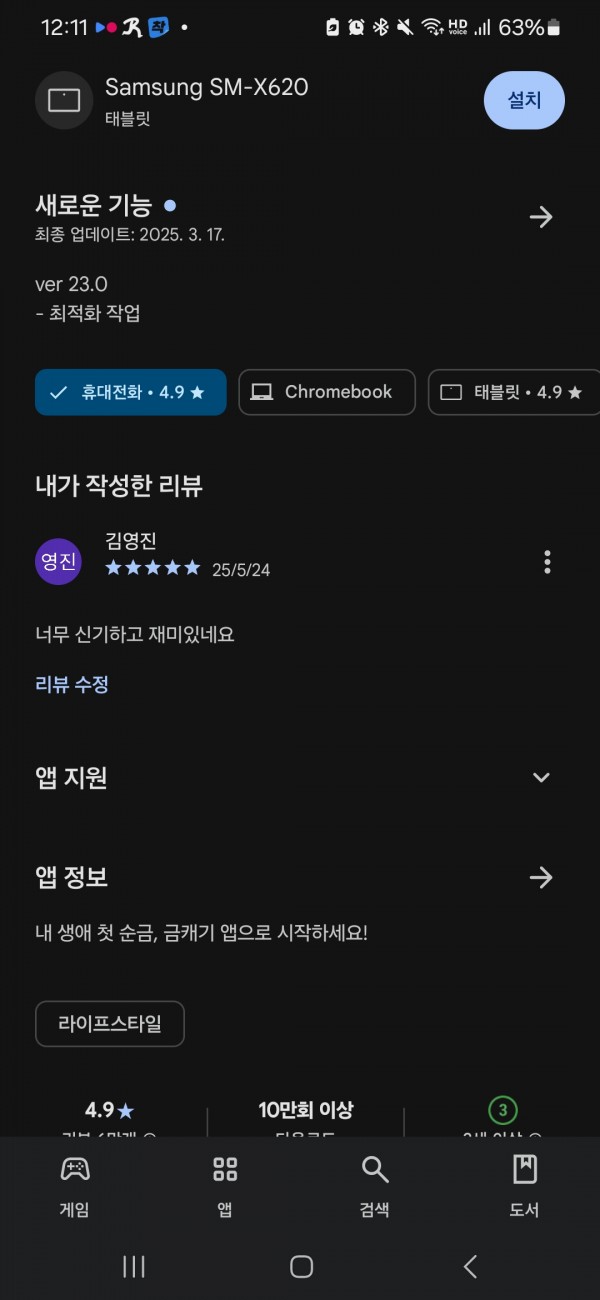This screenshot has width=600, height=1300.
Task: Select the 태블릿 4.9 rating chip
Action: tap(514, 392)
